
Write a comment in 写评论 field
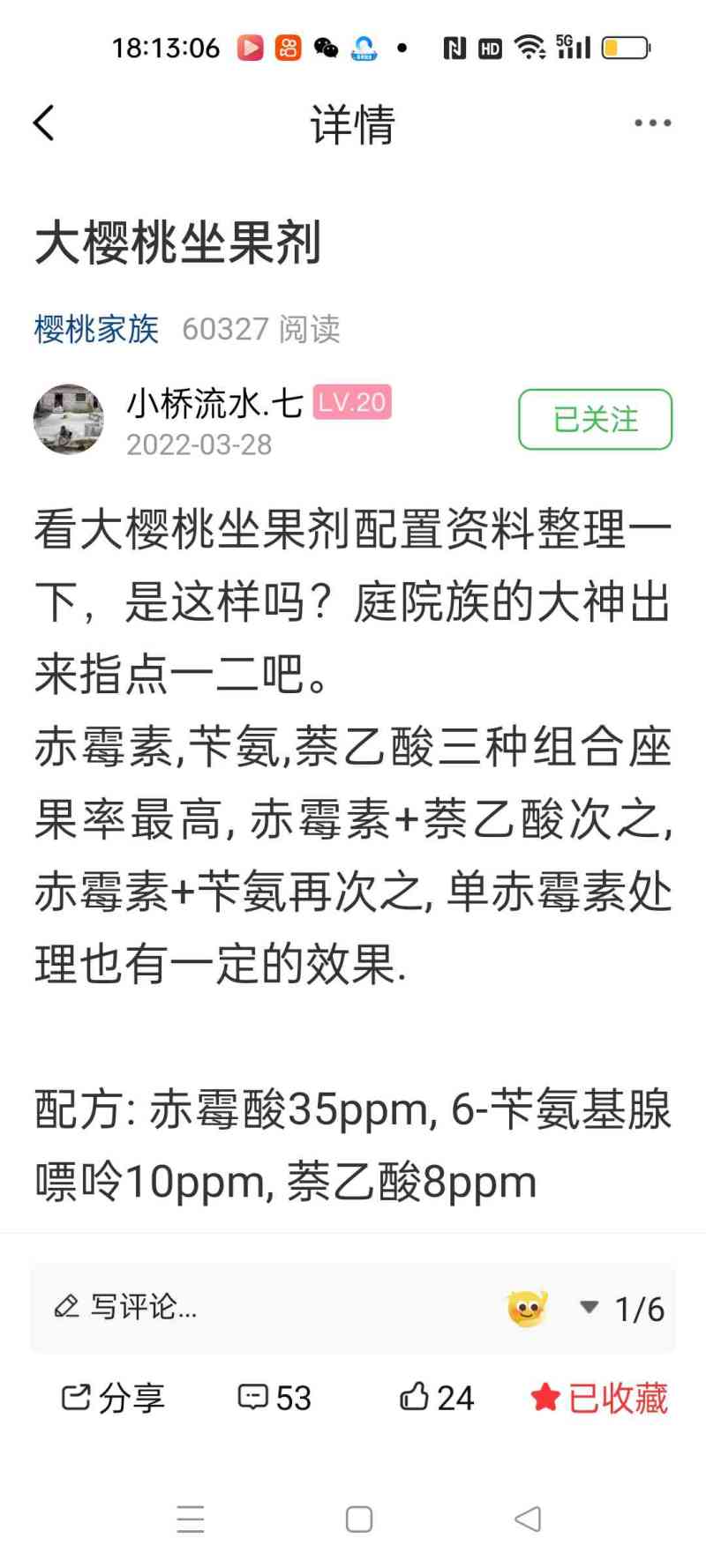pos(265,1307)
